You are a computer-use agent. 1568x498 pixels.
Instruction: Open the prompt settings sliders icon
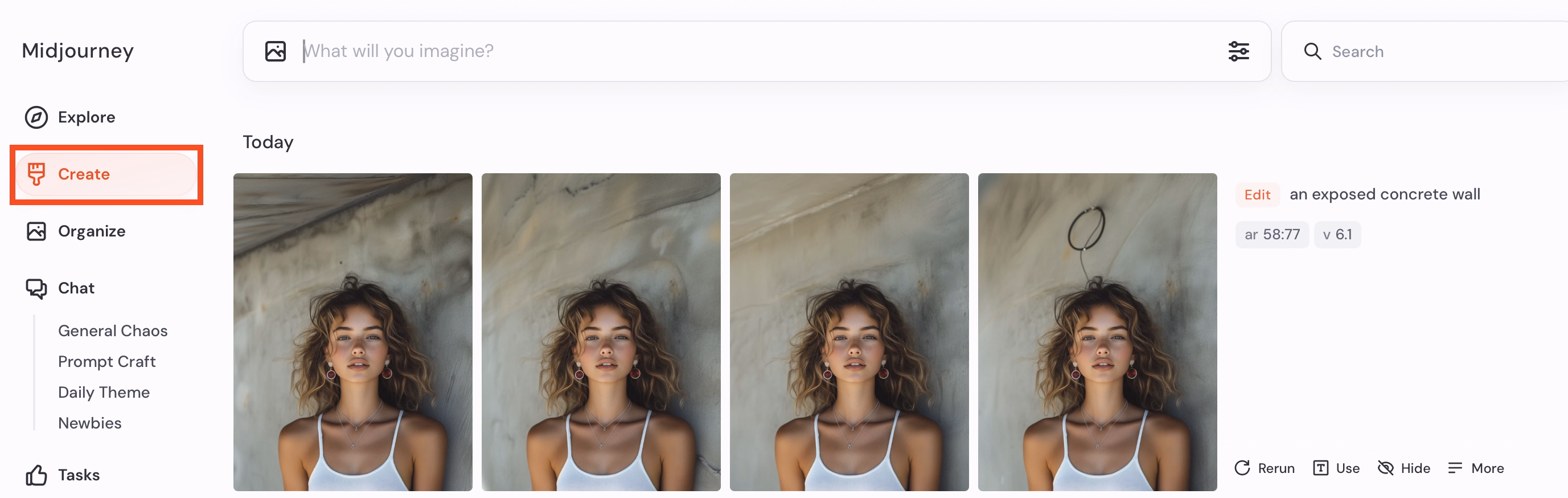click(x=1238, y=51)
